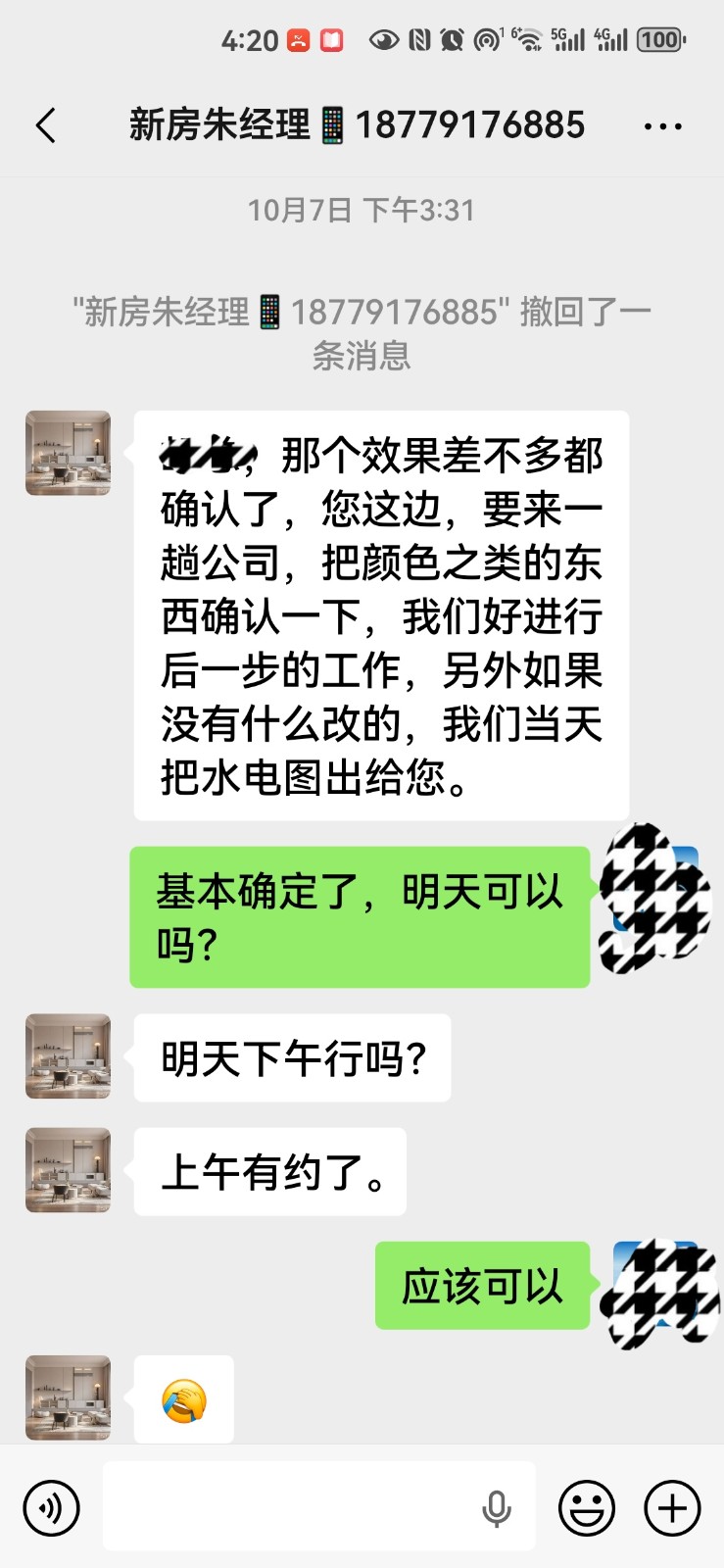Open the plus attachments menu
The width and height of the screenshot is (724, 1568).
(672, 1507)
